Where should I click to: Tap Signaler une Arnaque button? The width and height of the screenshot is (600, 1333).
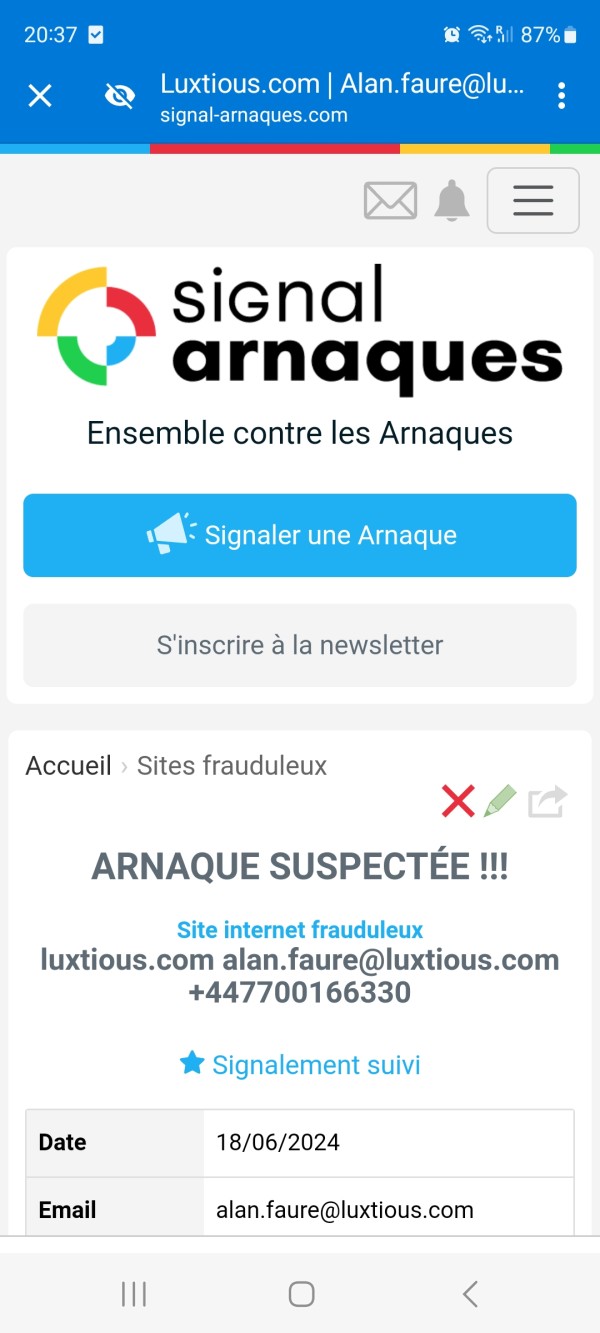(300, 535)
